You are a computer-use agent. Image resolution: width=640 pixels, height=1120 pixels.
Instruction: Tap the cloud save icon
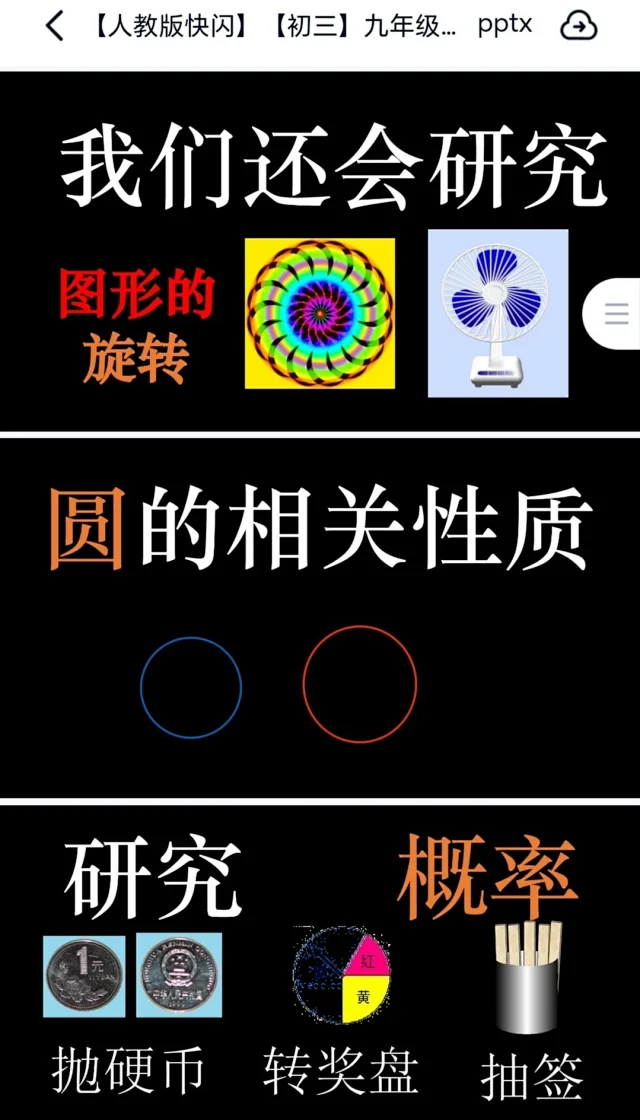coord(579,27)
